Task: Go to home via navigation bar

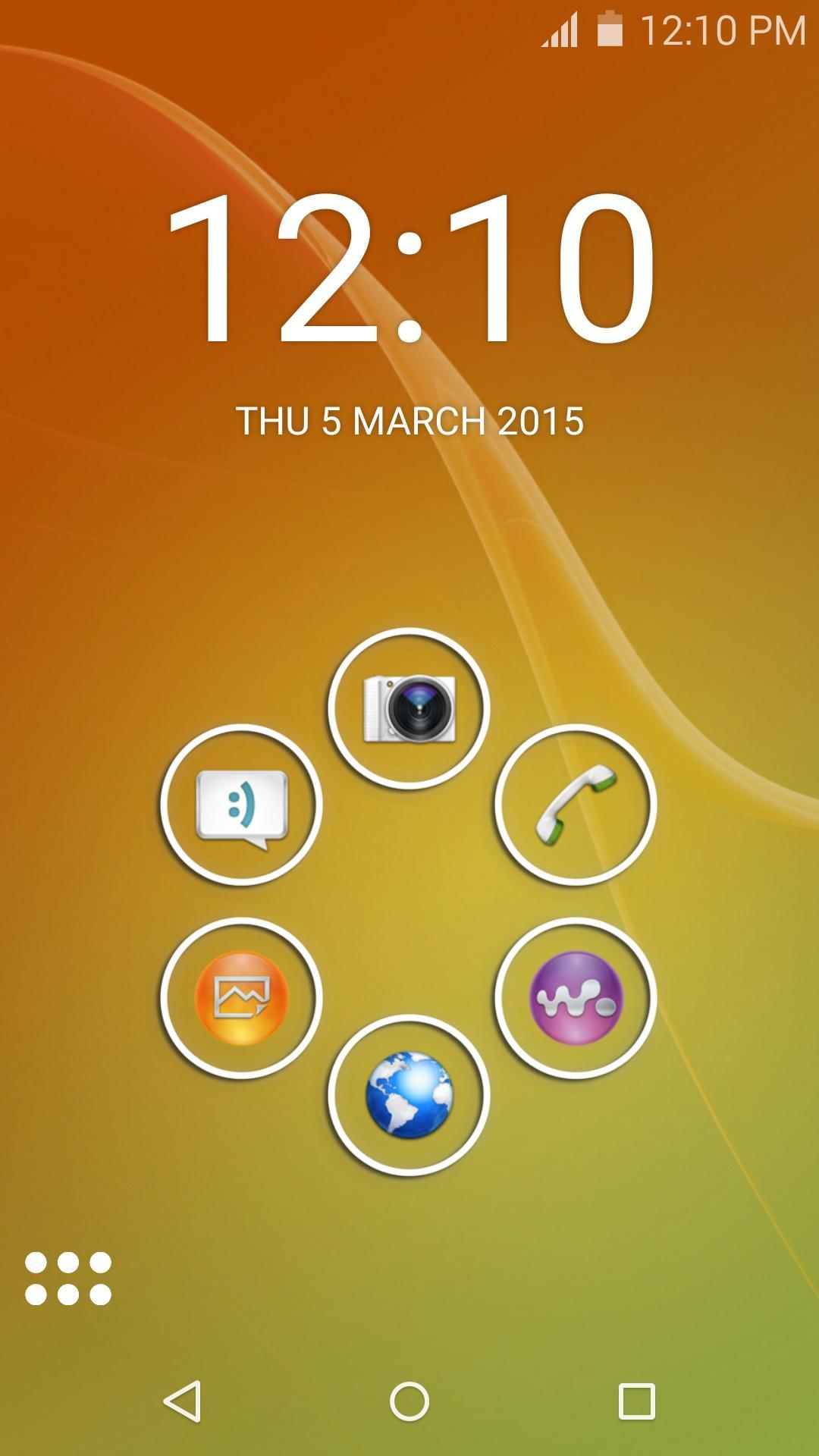Action: click(409, 1401)
